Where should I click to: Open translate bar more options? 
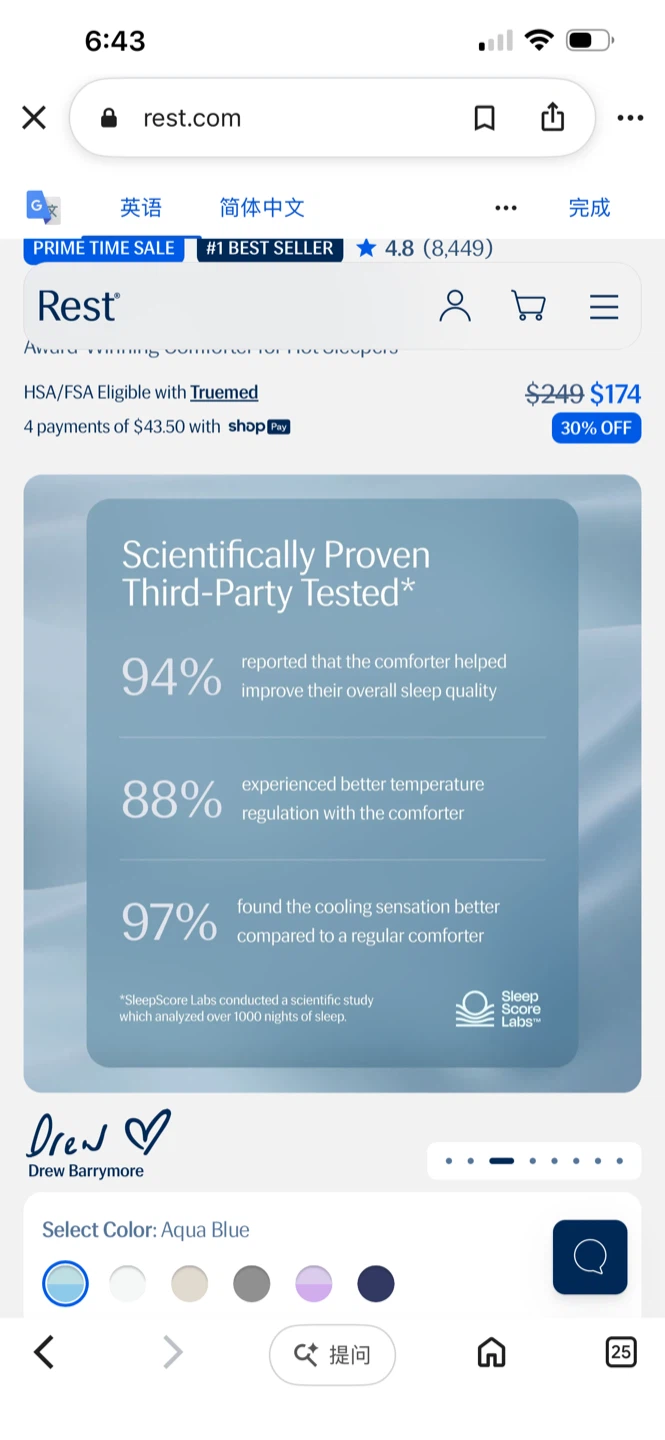506,208
